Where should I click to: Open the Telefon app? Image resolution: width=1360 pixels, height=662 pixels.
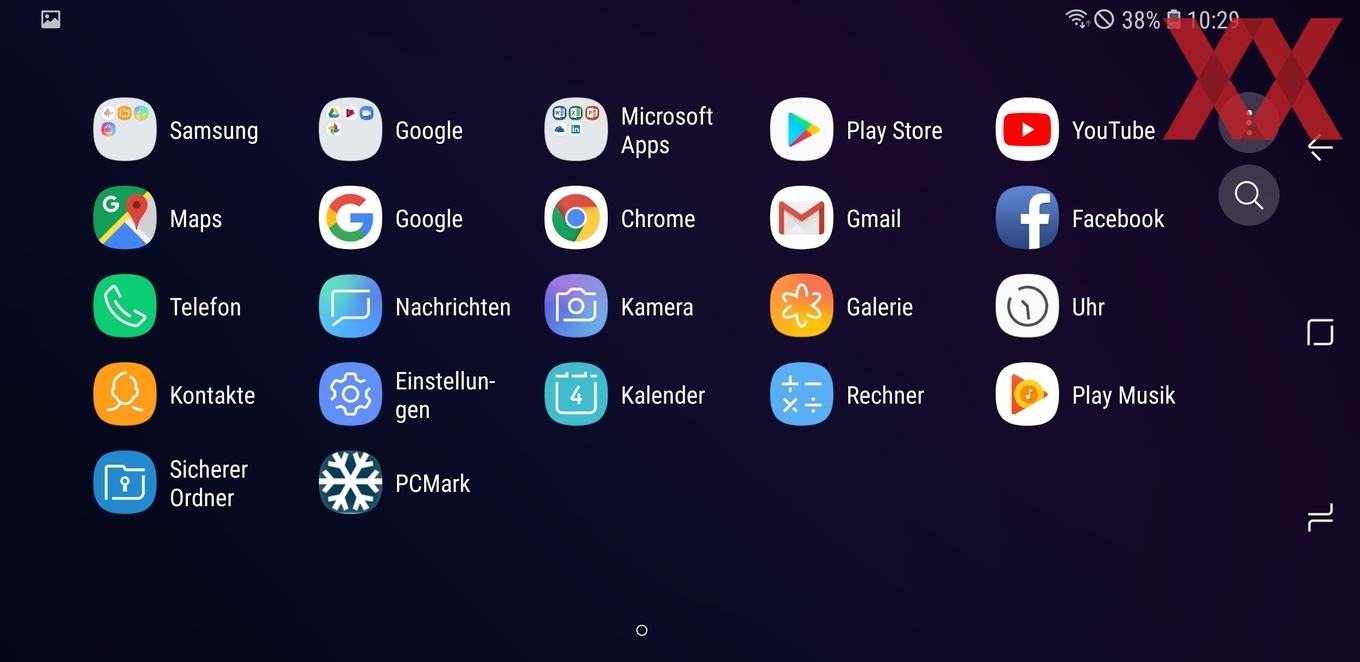tap(125, 306)
